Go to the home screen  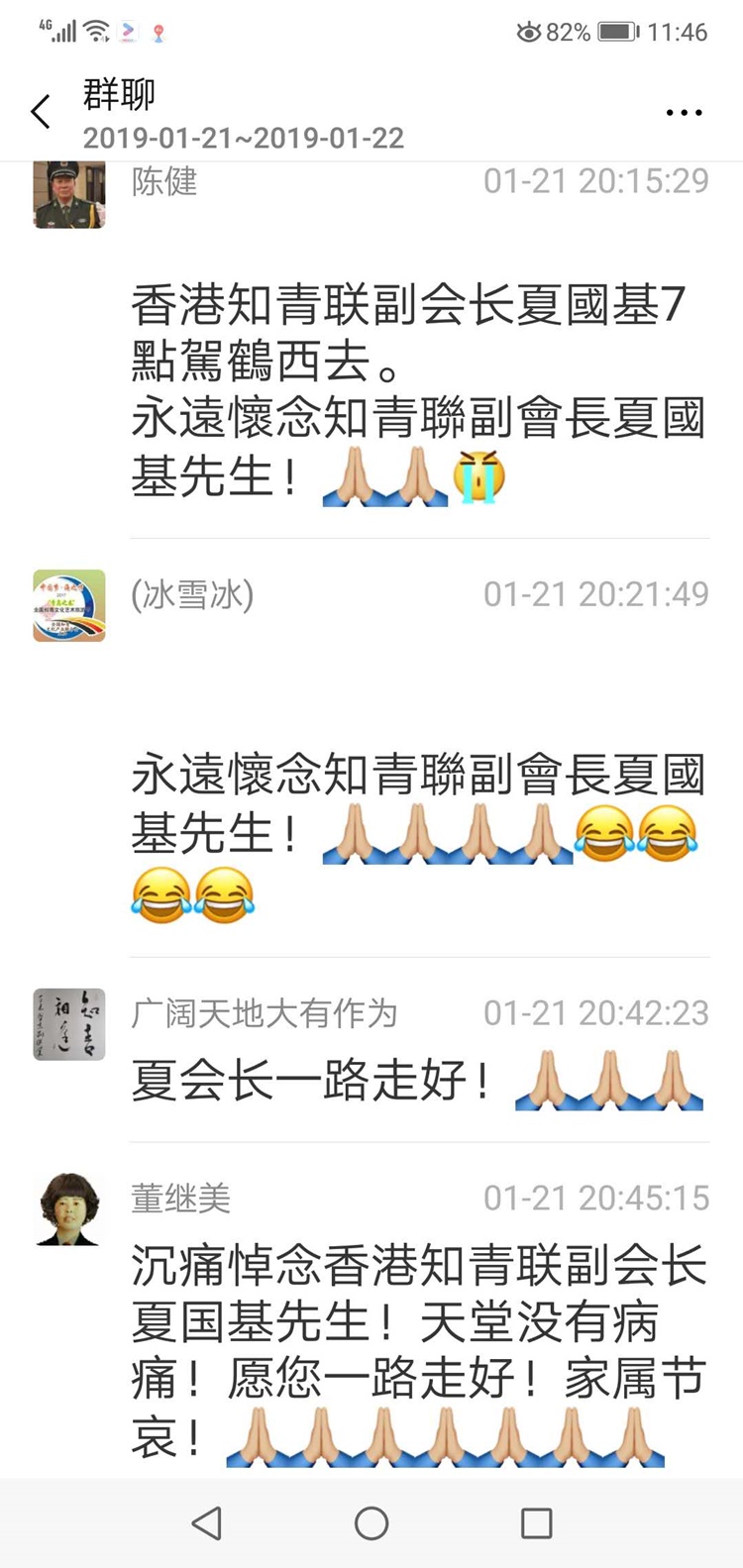pyautogui.click(x=371, y=1522)
